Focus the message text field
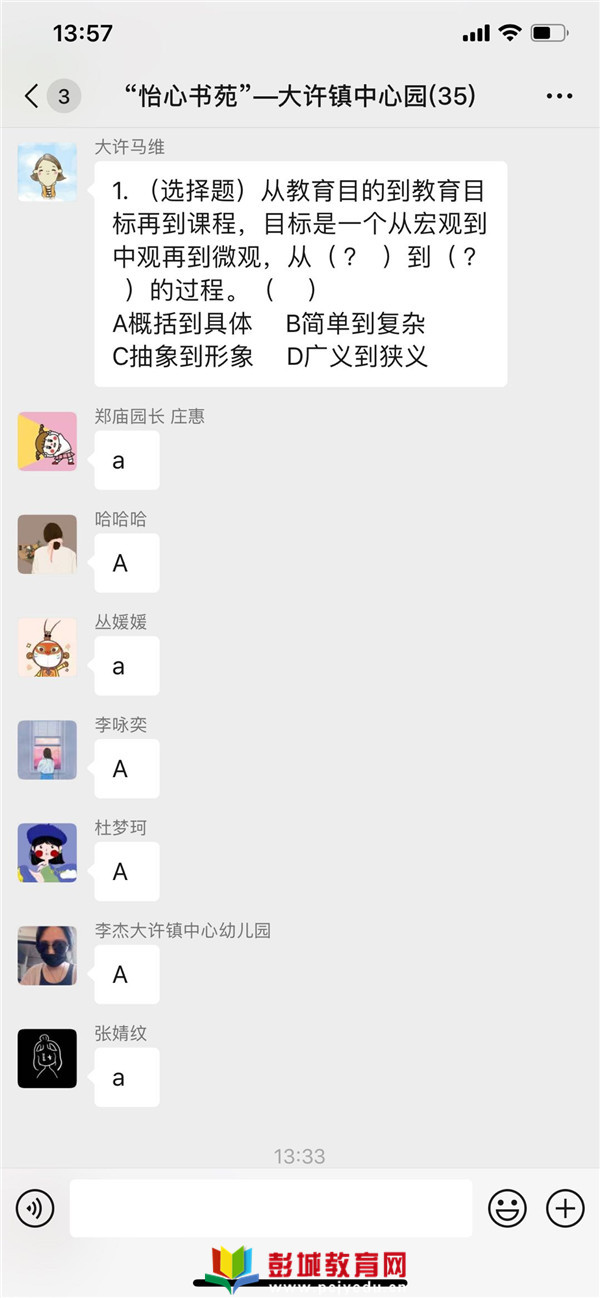Image resolution: width=600 pixels, height=1298 pixels. click(270, 1209)
